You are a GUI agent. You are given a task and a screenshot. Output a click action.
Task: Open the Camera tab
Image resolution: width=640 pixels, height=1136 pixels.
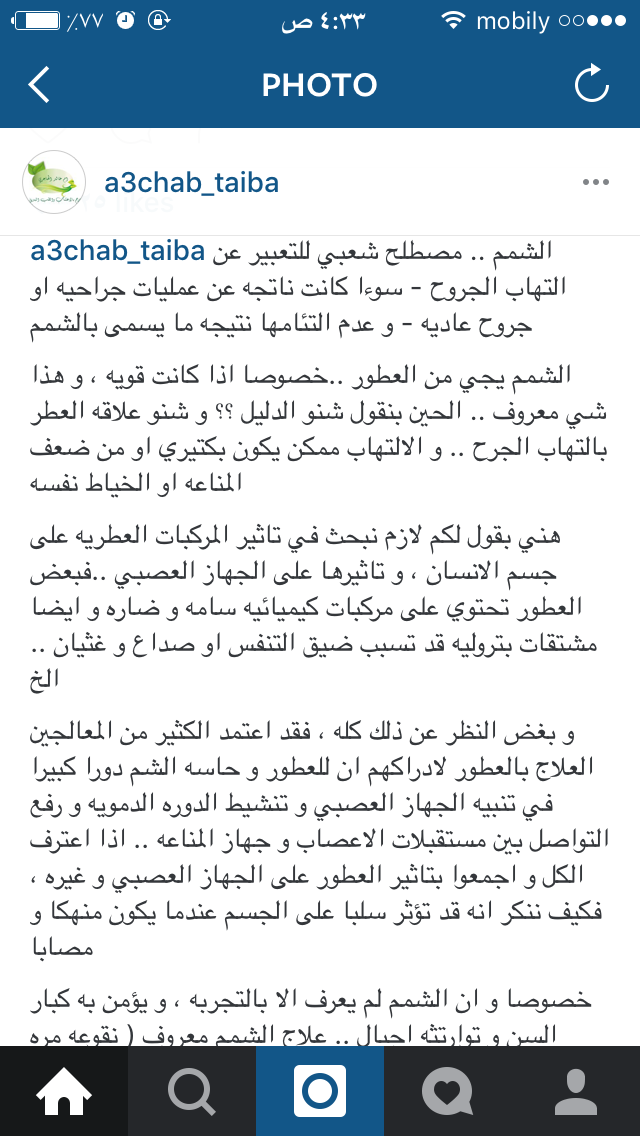[x=320, y=1091]
